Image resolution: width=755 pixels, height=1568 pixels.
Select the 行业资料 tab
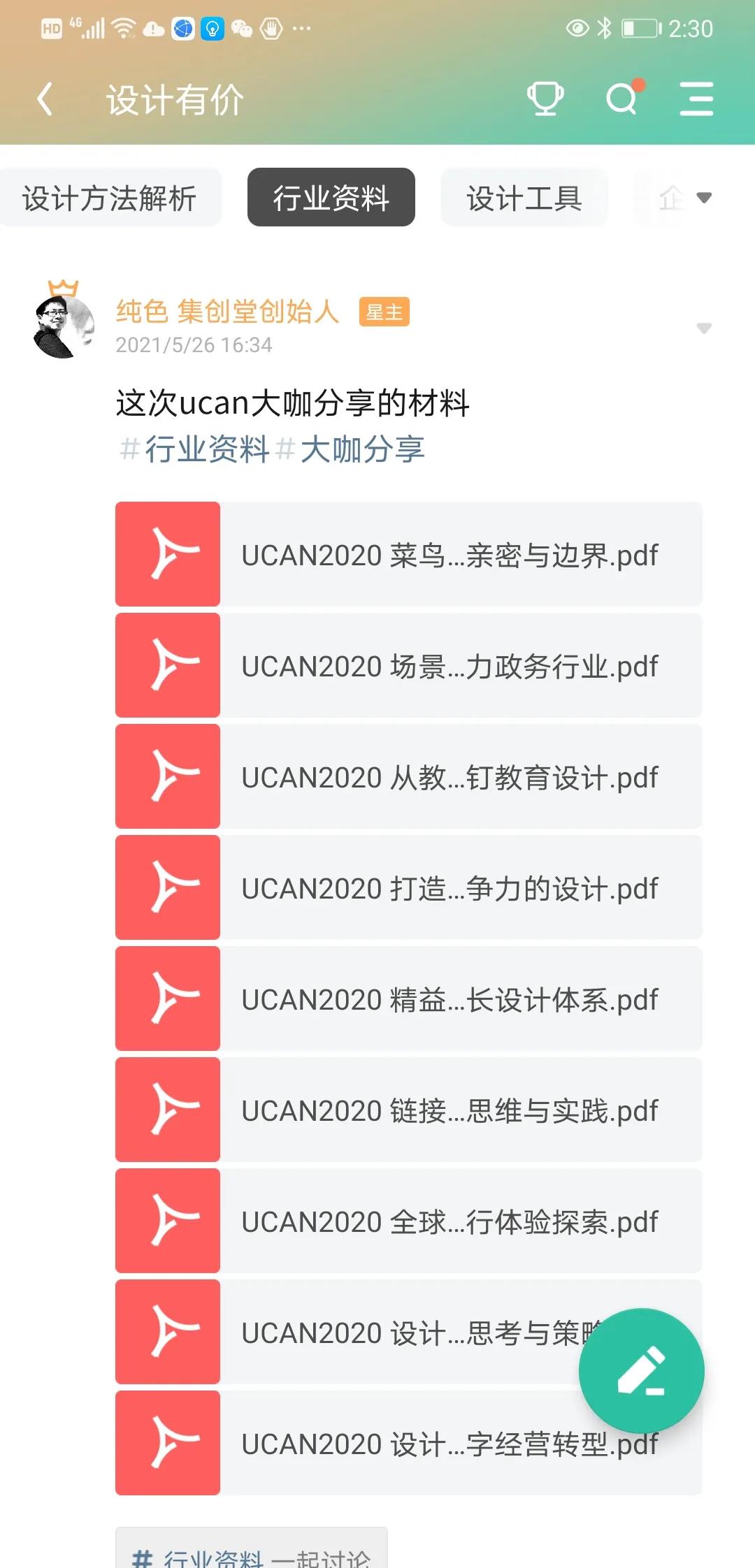click(x=331, y=198)
